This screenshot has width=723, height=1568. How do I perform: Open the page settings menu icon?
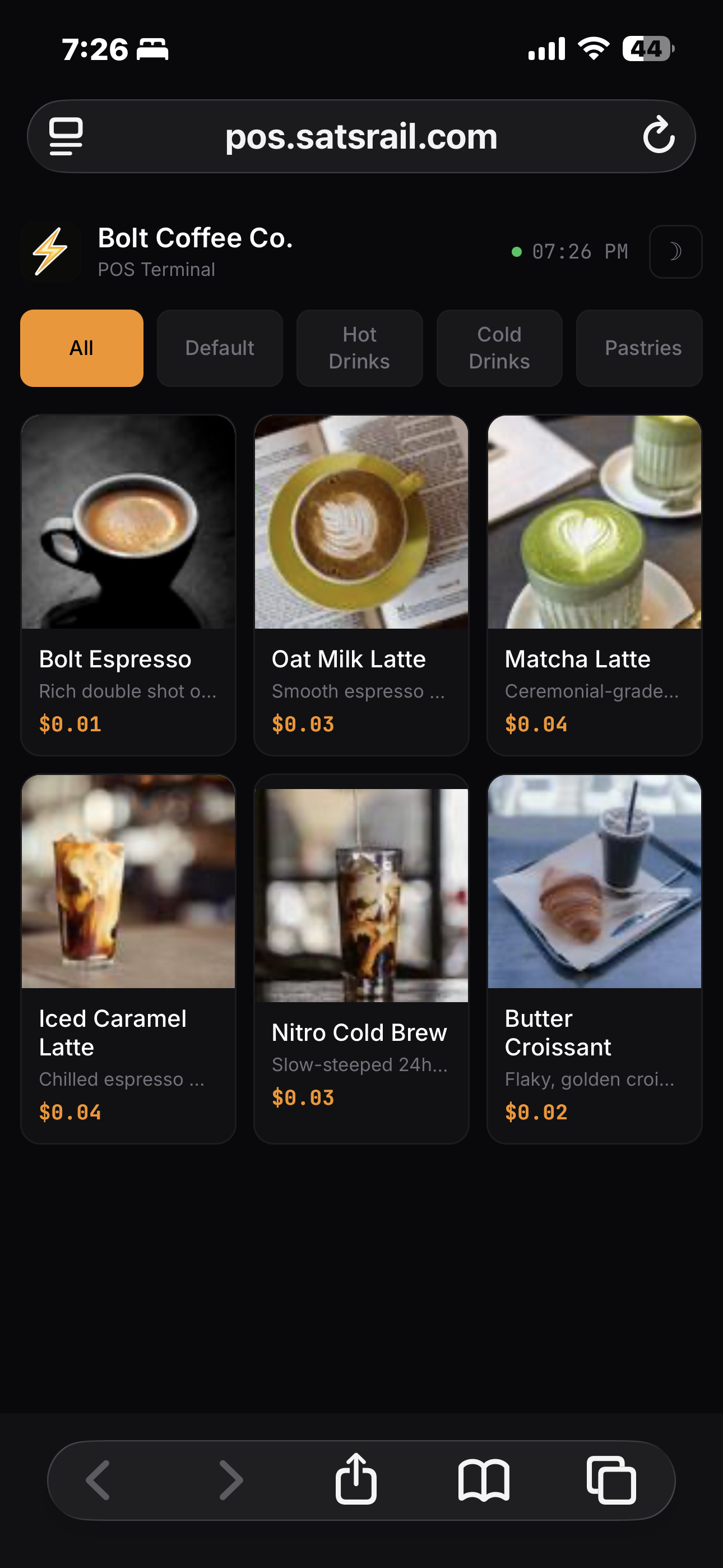point(66,136)
